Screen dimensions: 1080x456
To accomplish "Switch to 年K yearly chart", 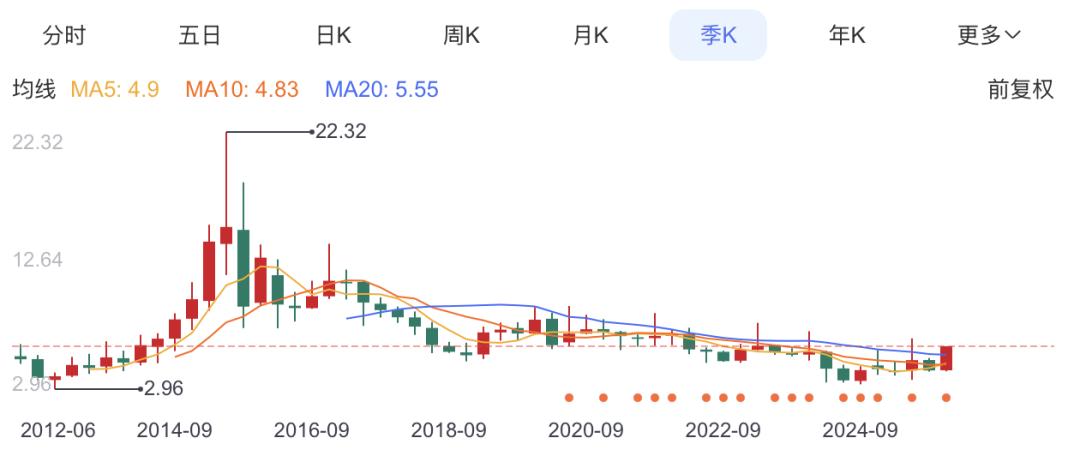I will 847,36.
